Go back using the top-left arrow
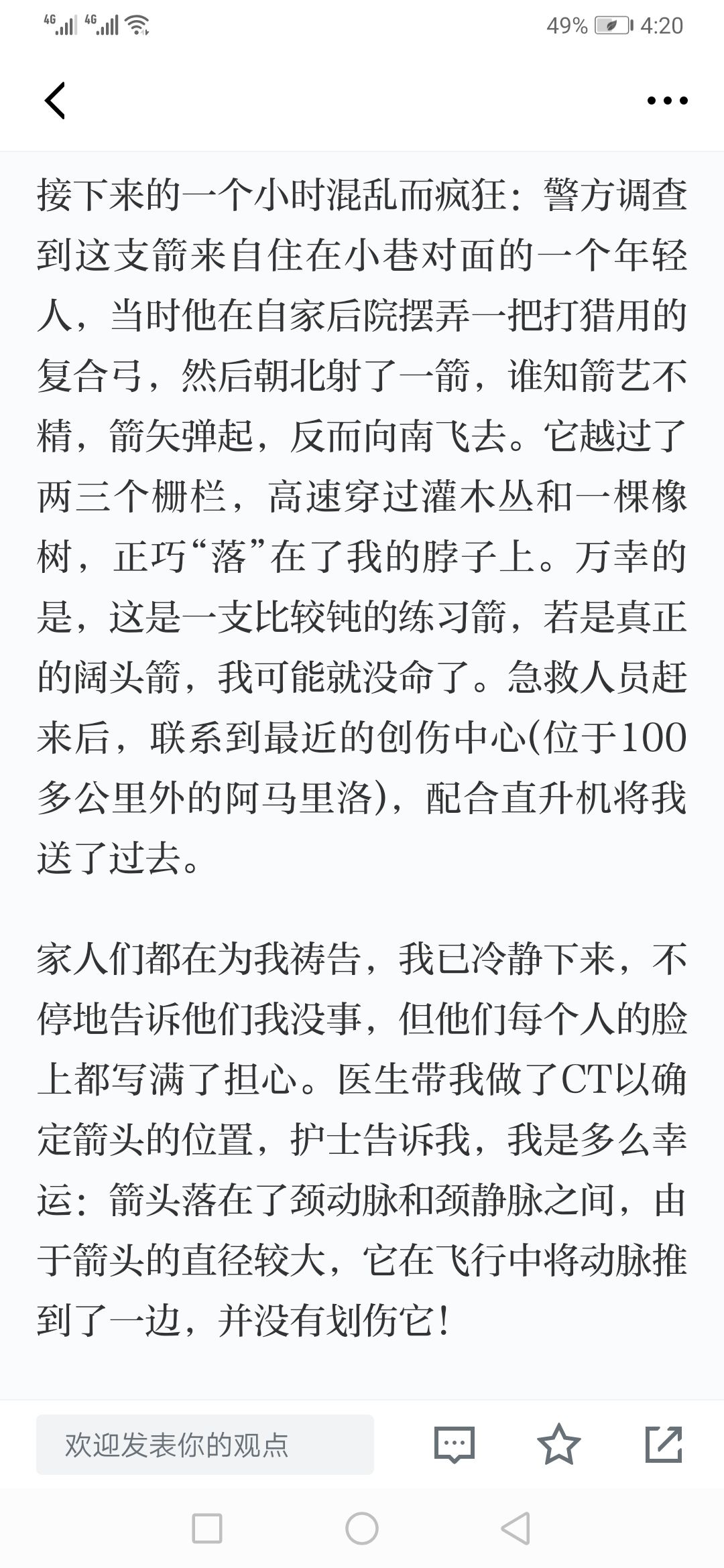This screenshot has height=1568, width=724. pos(55,101)
